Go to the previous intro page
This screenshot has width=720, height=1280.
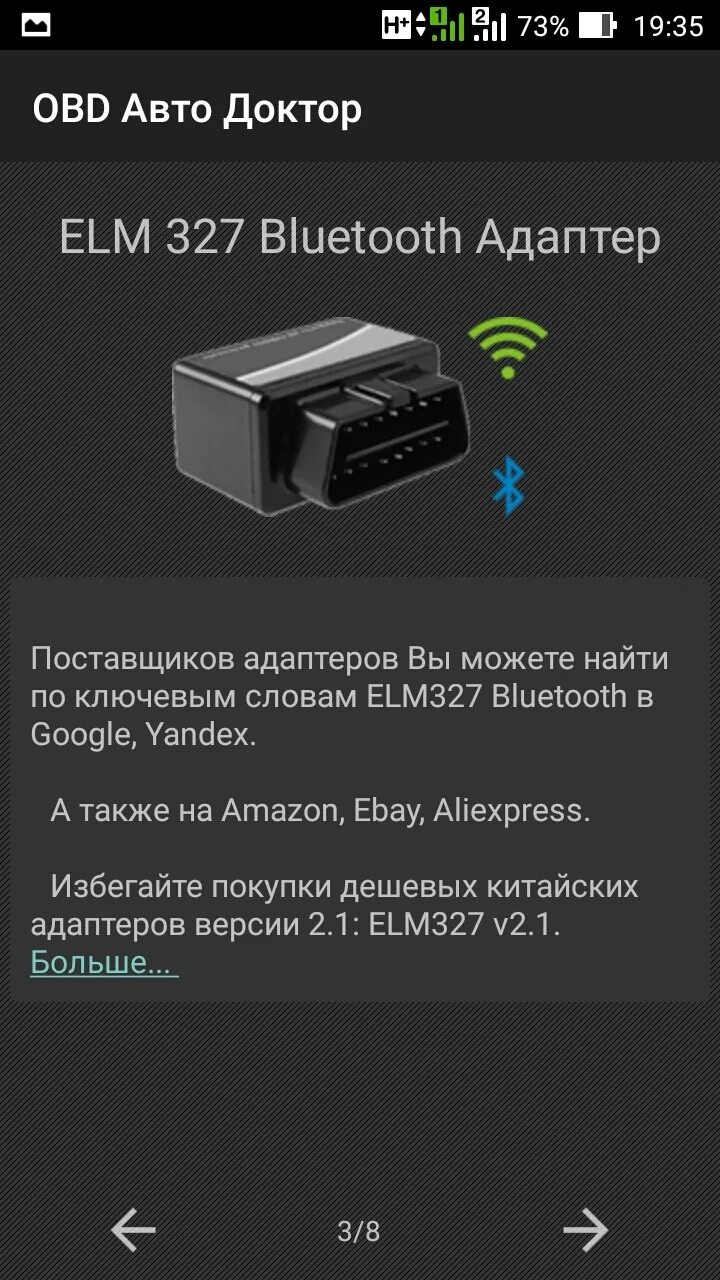click(133, 1230)
